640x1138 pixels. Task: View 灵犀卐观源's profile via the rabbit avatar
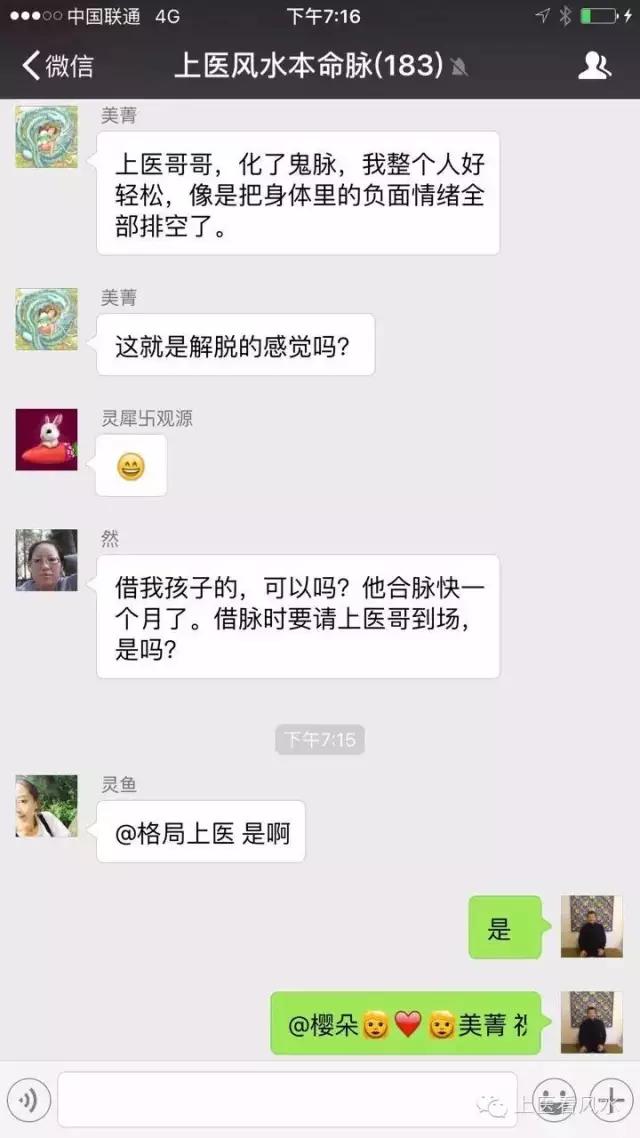46,439
